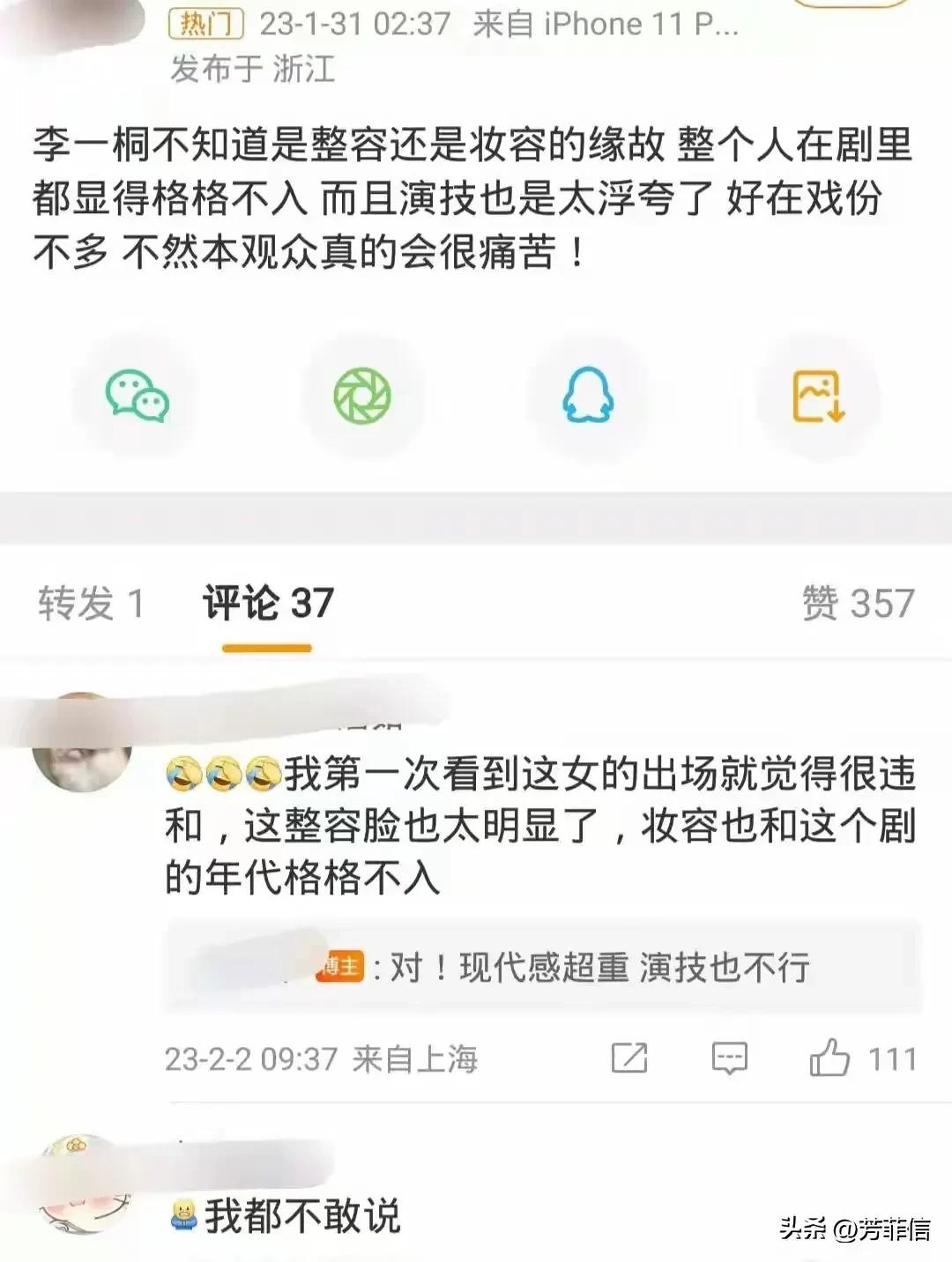Save the post as an image
This screenshot has height=1262, width=952.
pyautogui.click(x=818, y=396)
